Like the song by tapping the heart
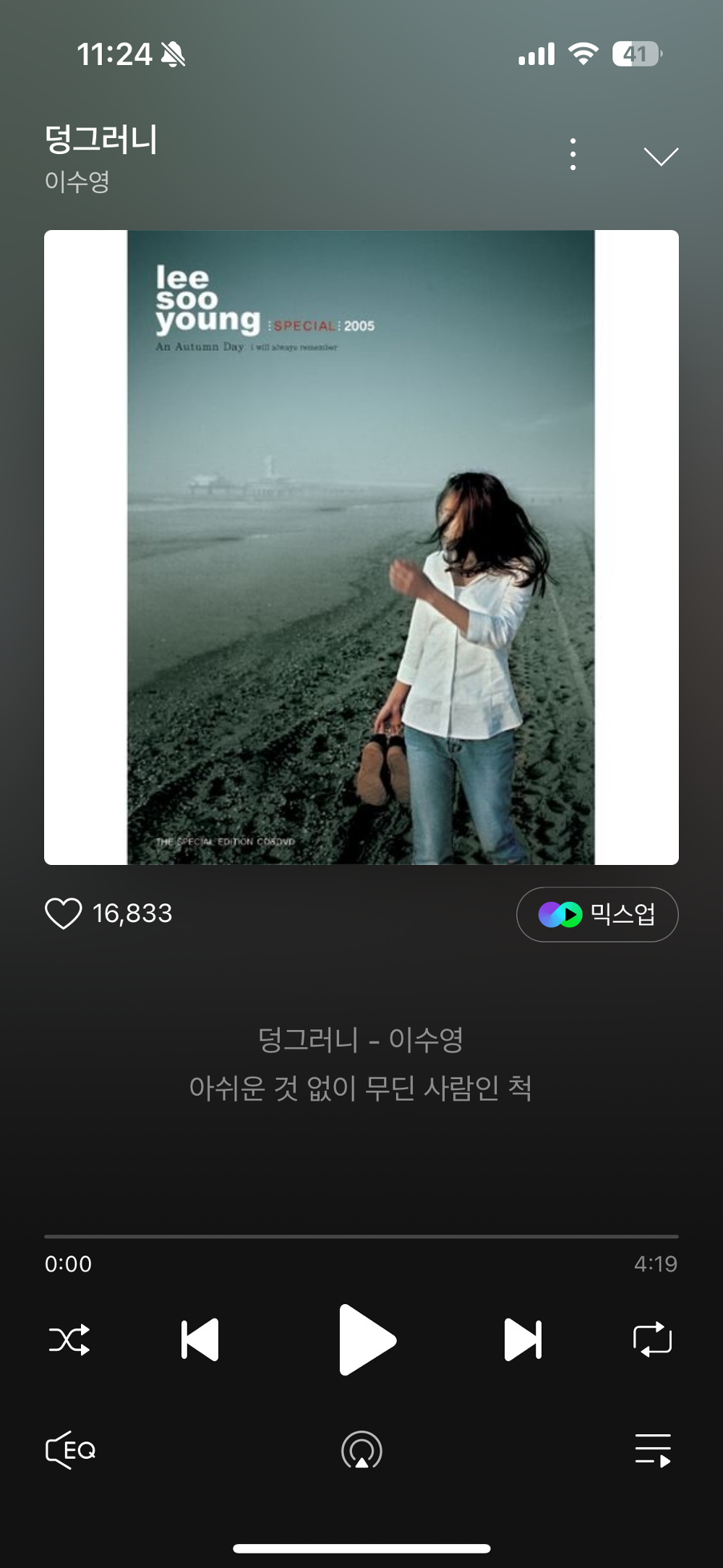 coord(64,914)
